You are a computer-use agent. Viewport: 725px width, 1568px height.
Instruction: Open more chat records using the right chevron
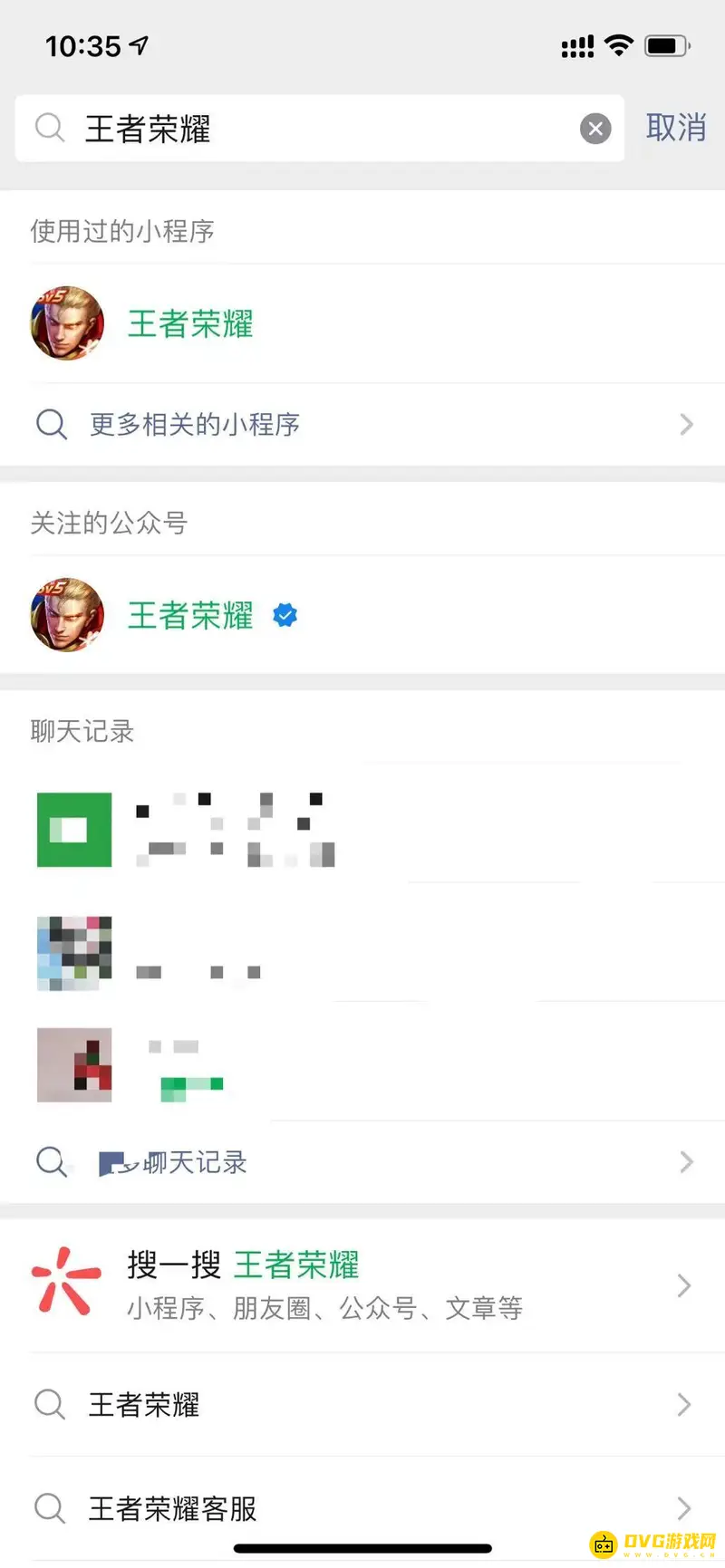pos(687,1162)
